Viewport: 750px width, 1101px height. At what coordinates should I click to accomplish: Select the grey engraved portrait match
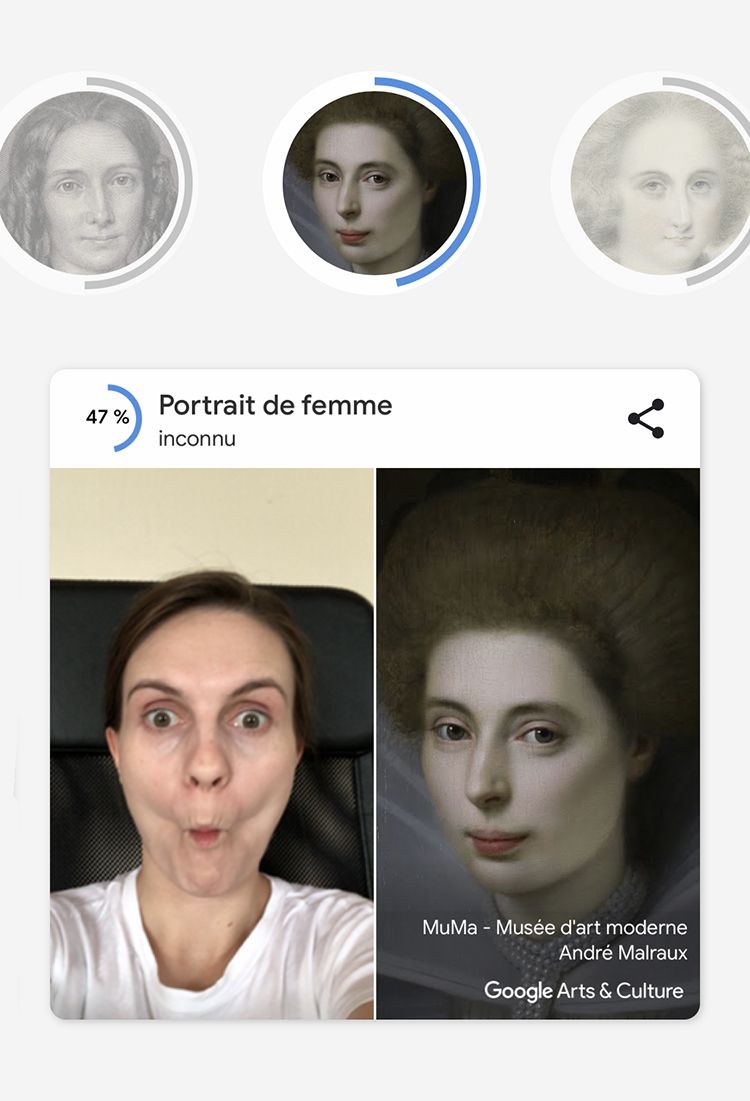[x=88, y=183]
